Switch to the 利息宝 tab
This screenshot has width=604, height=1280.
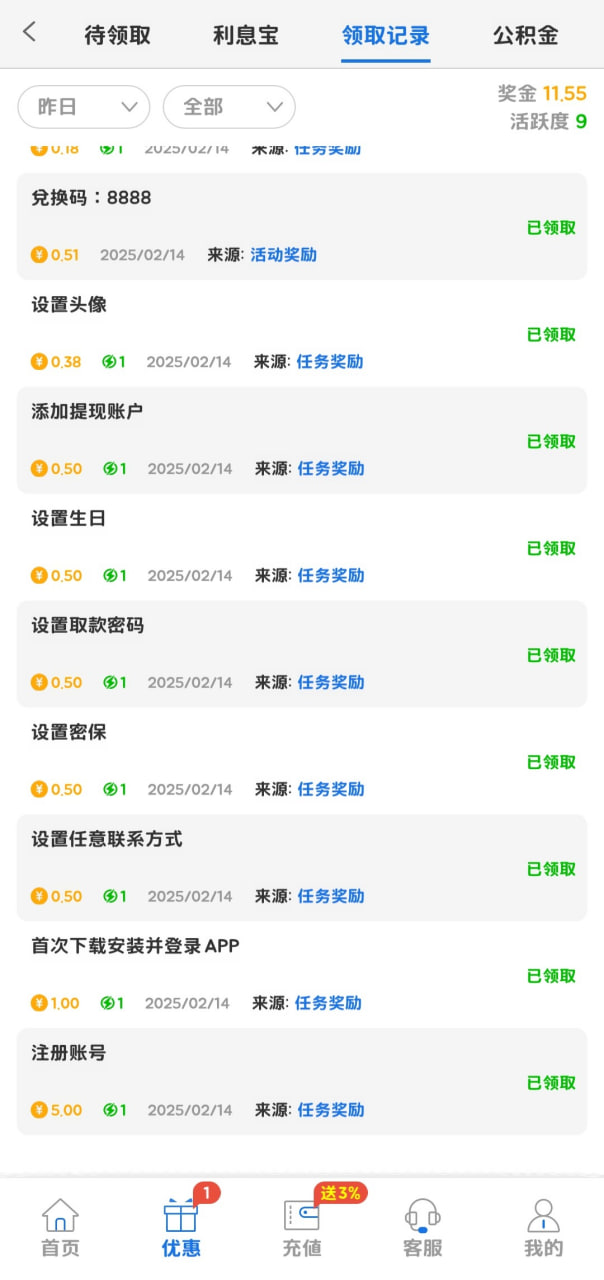(245, 35)
